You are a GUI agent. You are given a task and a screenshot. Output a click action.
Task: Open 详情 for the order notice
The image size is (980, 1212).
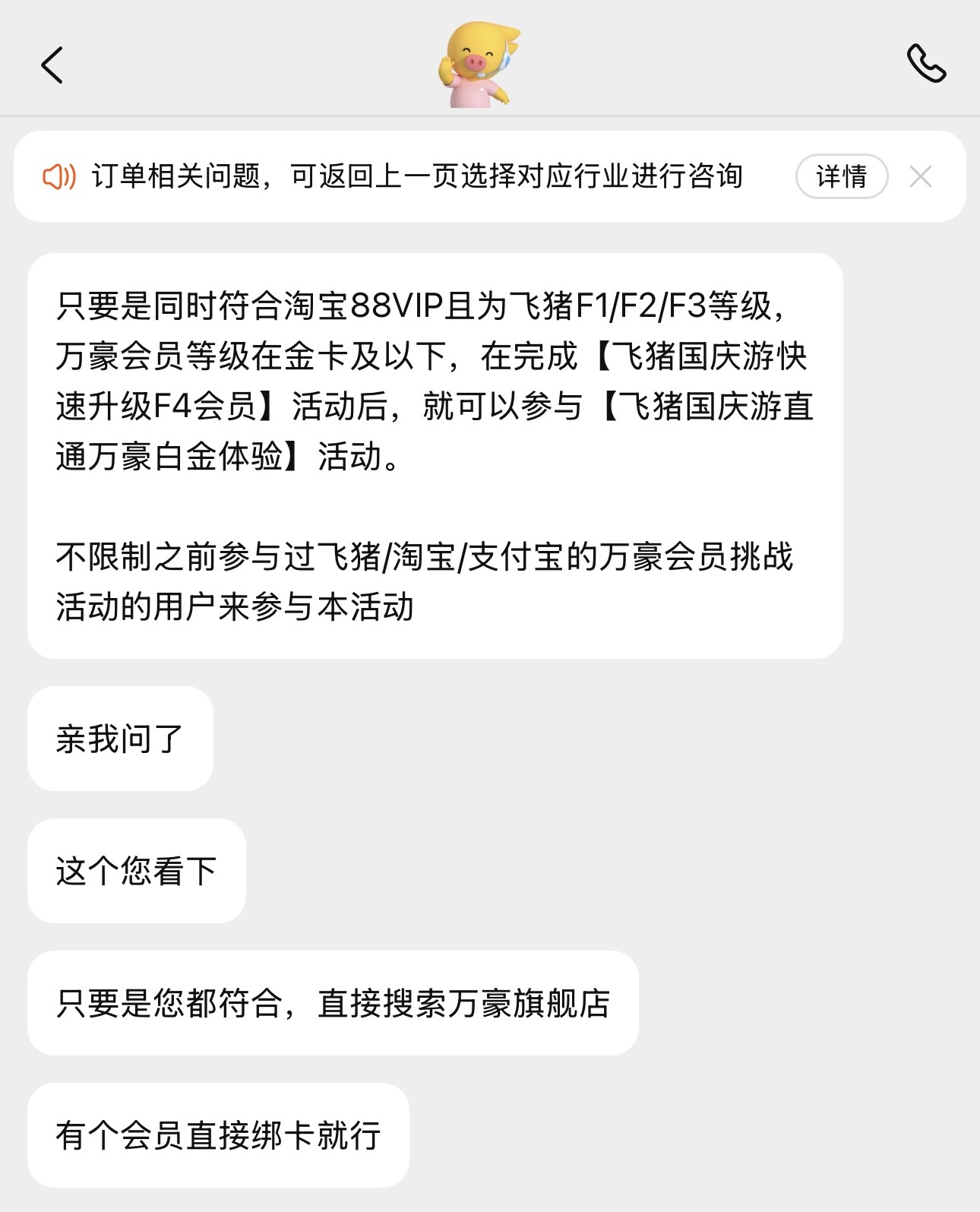coord(841,176)
